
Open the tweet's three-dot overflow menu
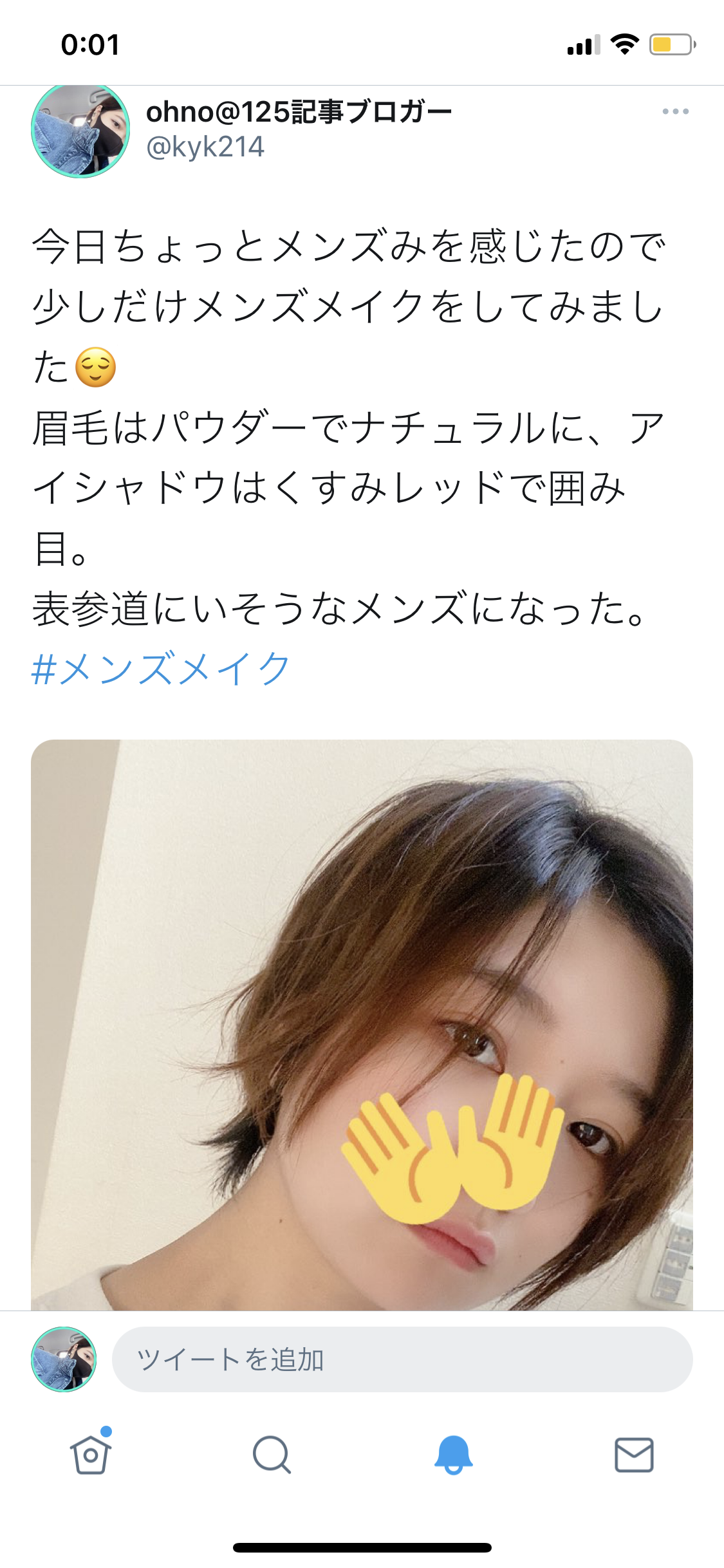tap(675, 112)
